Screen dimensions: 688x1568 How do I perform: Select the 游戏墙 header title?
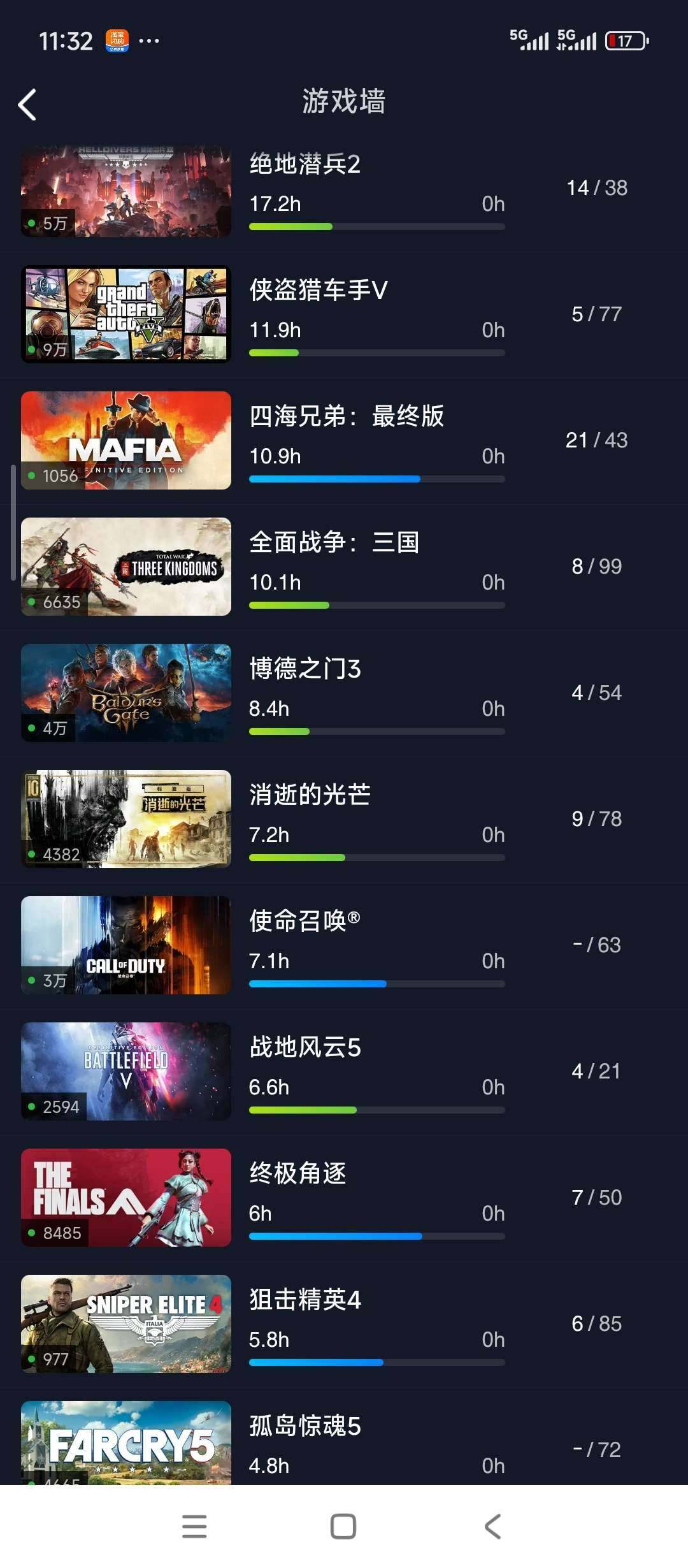coord(344,101)
